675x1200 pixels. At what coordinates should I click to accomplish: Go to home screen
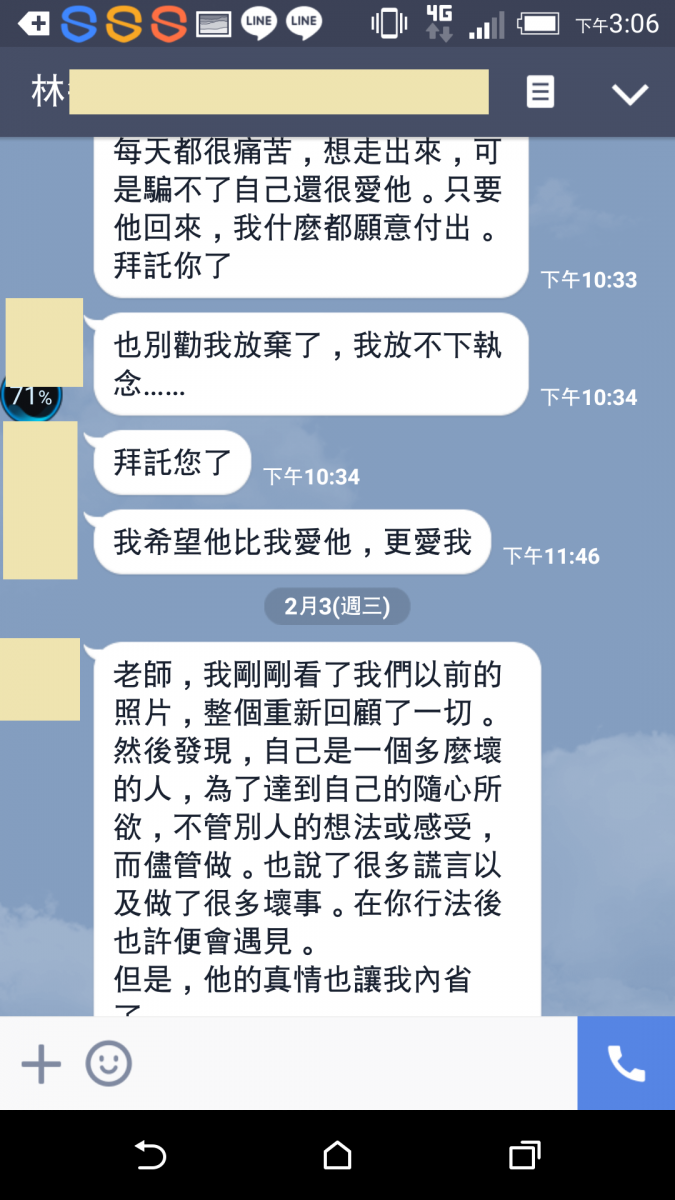pos(338,1156)
